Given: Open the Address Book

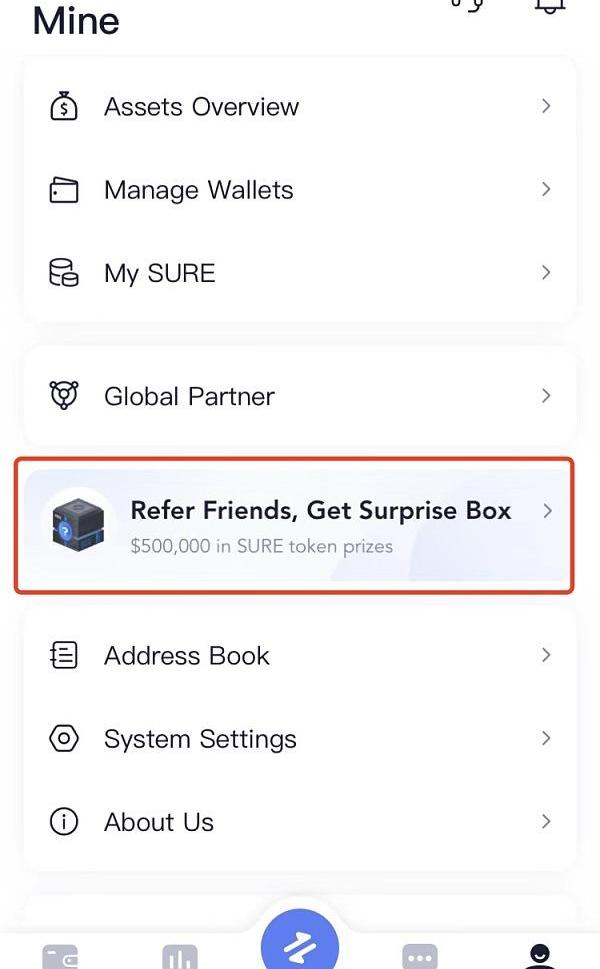Looking at the screenshot, I should [x=300, y=656].
